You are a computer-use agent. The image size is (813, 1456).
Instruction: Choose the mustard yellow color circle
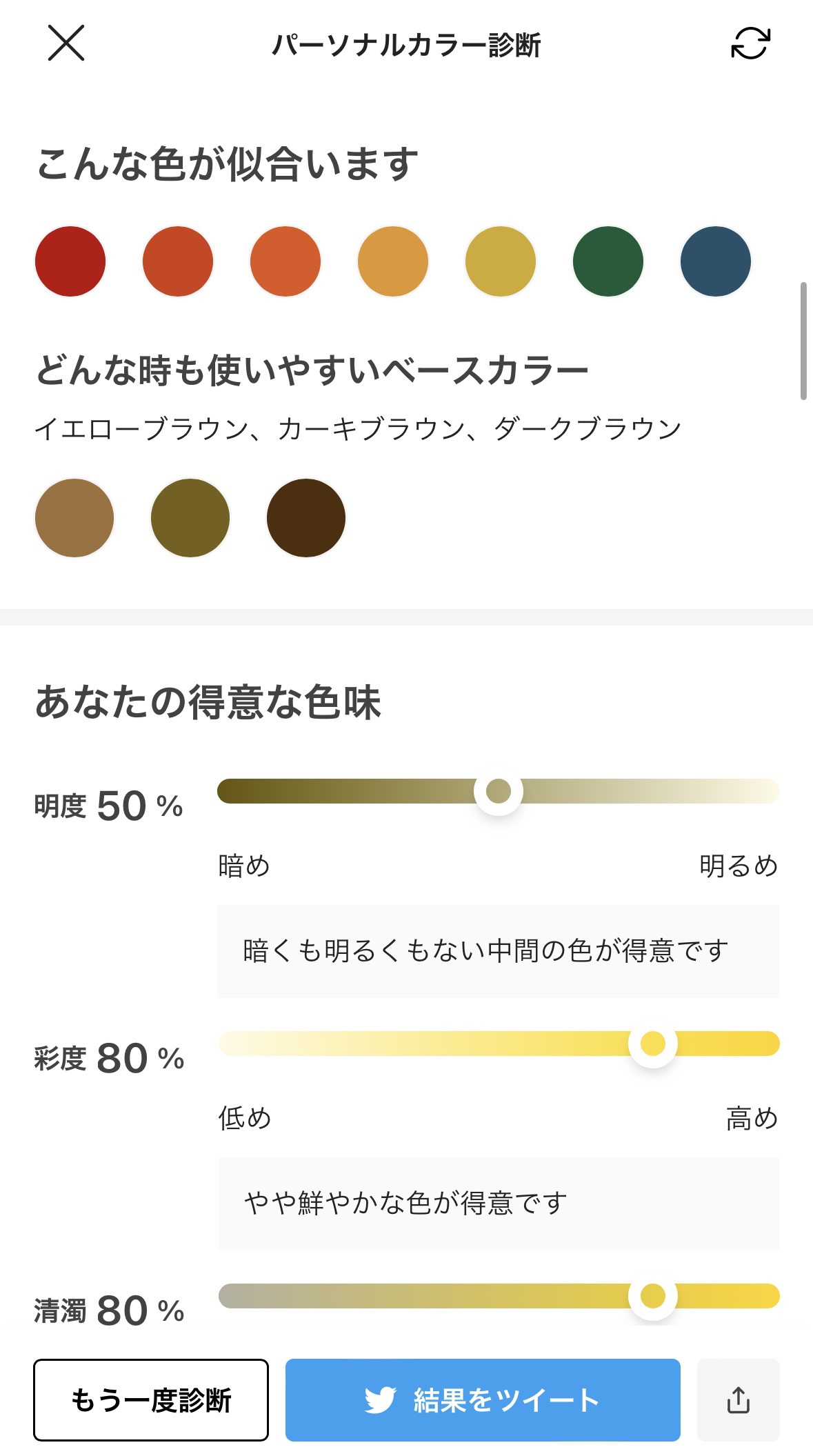[x=499, y=261]
